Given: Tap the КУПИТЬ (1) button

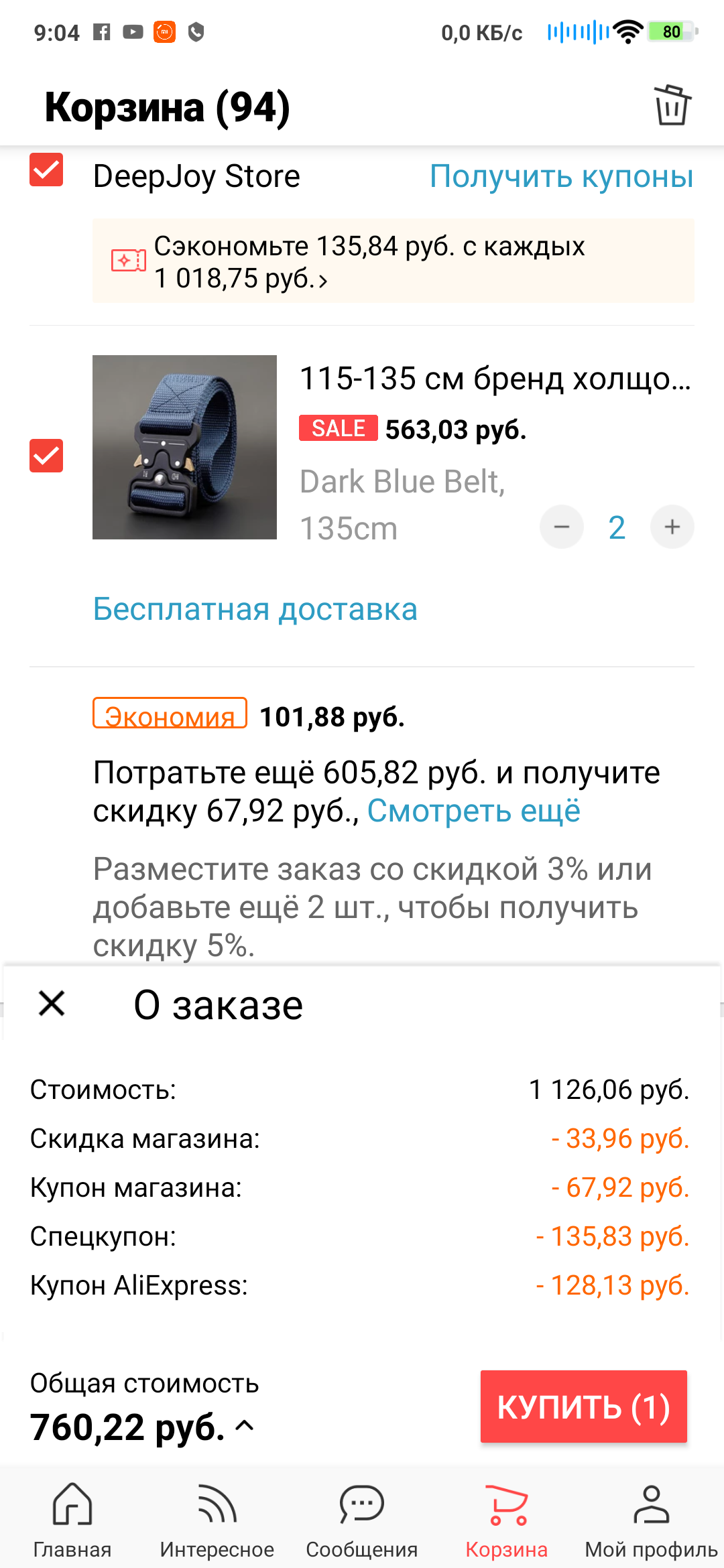Looking at the screenshot, I should coord(583,1407).
